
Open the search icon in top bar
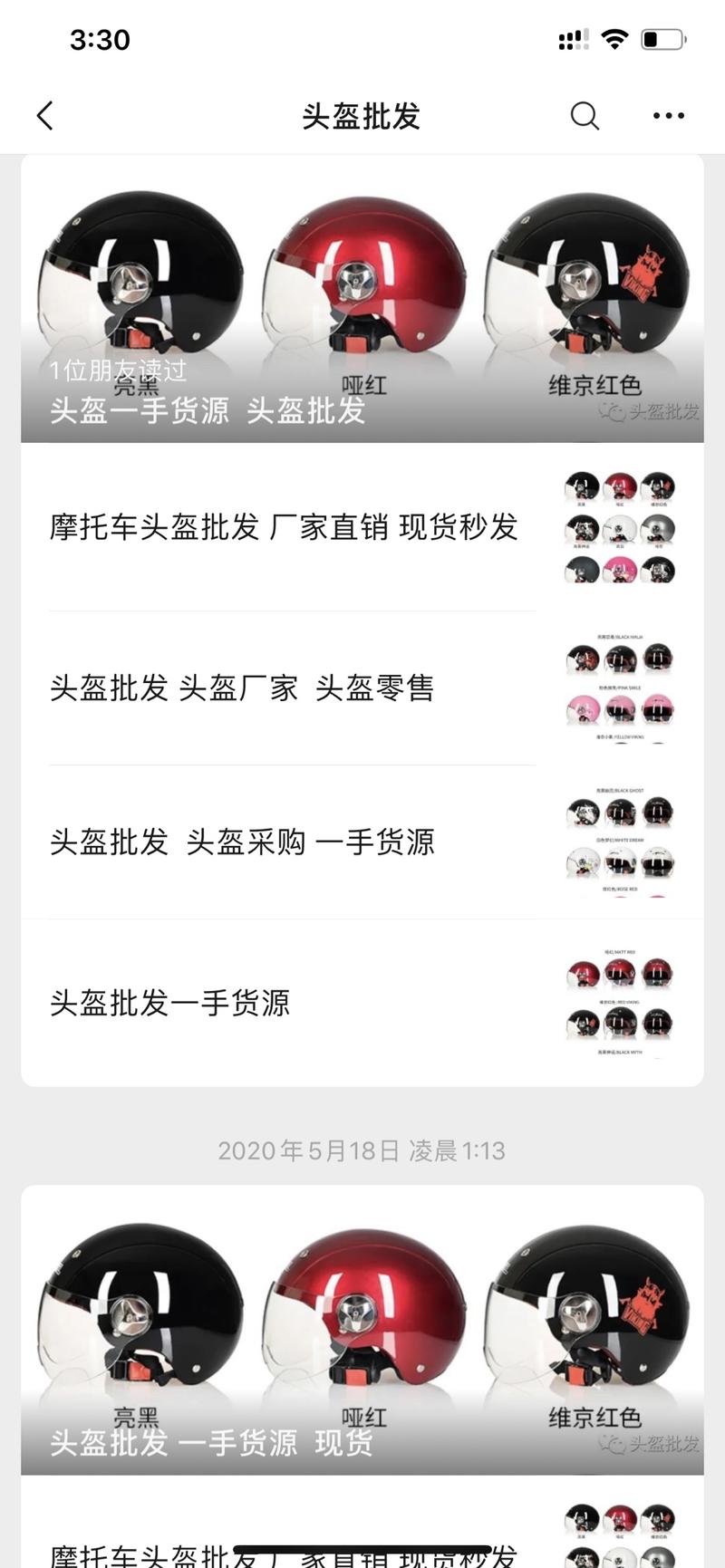(584, 116)
